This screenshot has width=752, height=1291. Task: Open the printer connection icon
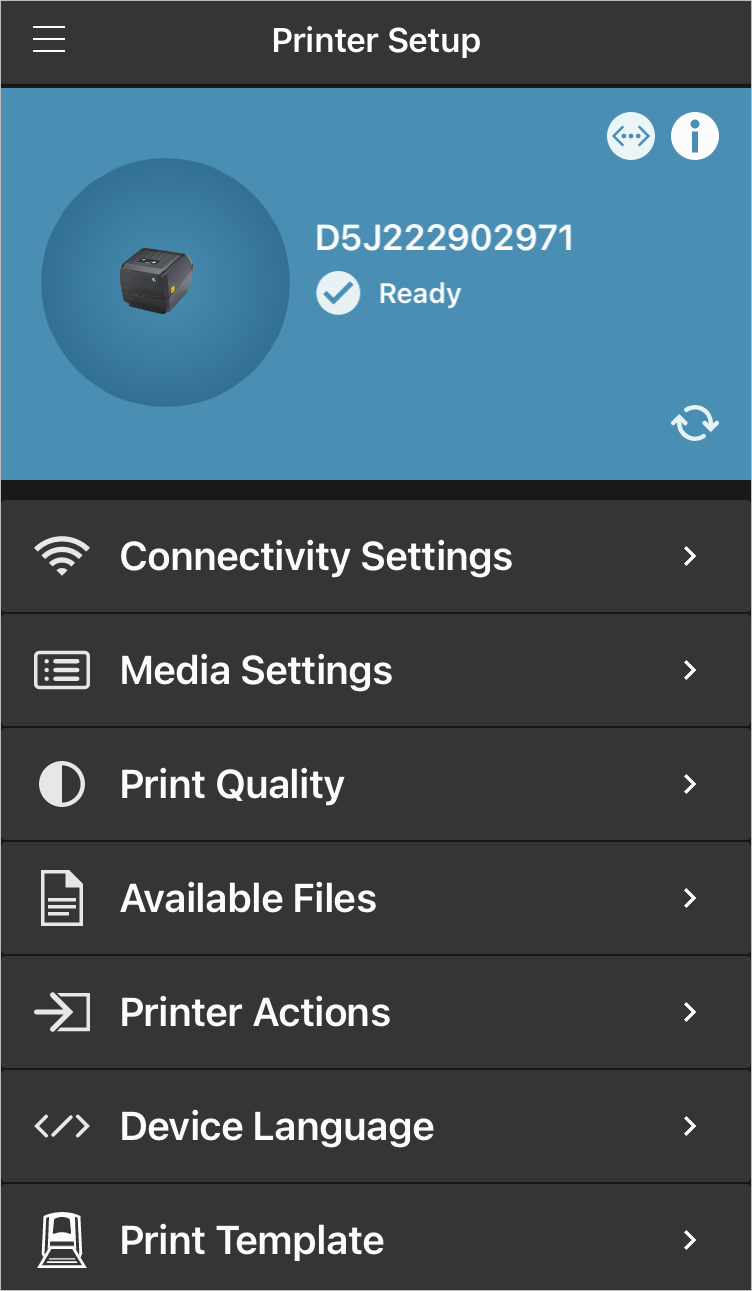(631, 136)
